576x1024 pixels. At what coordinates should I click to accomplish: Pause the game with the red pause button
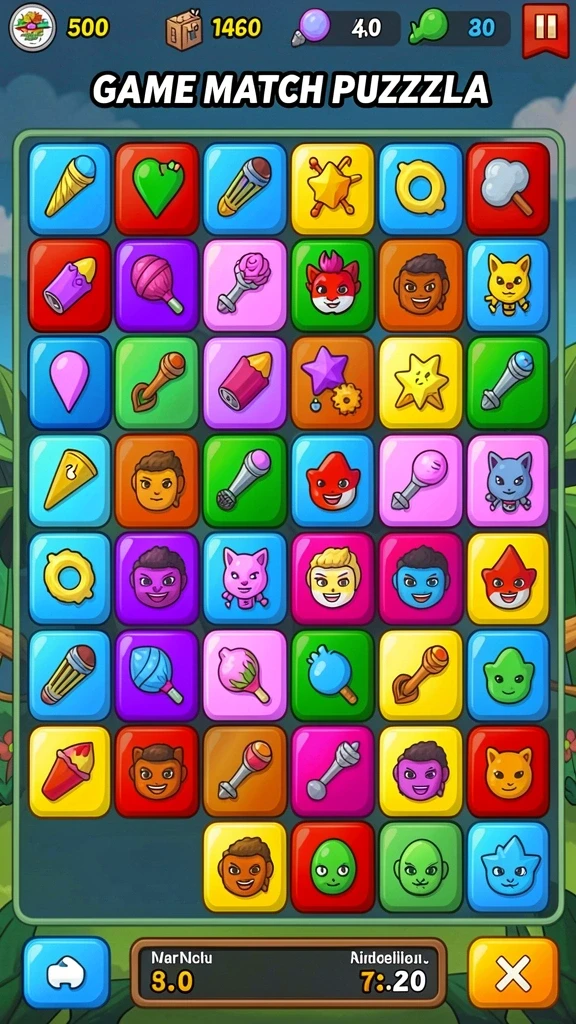tap(546, 29)
